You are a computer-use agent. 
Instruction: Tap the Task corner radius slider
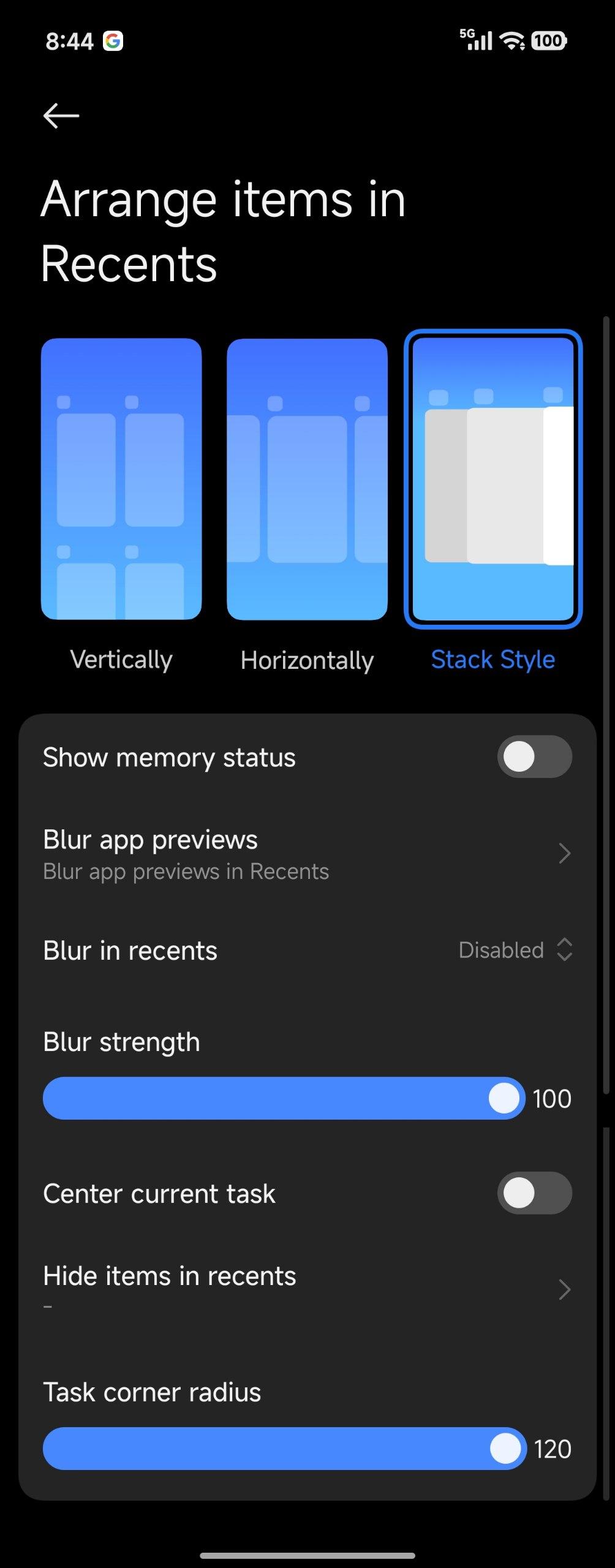283,1449
